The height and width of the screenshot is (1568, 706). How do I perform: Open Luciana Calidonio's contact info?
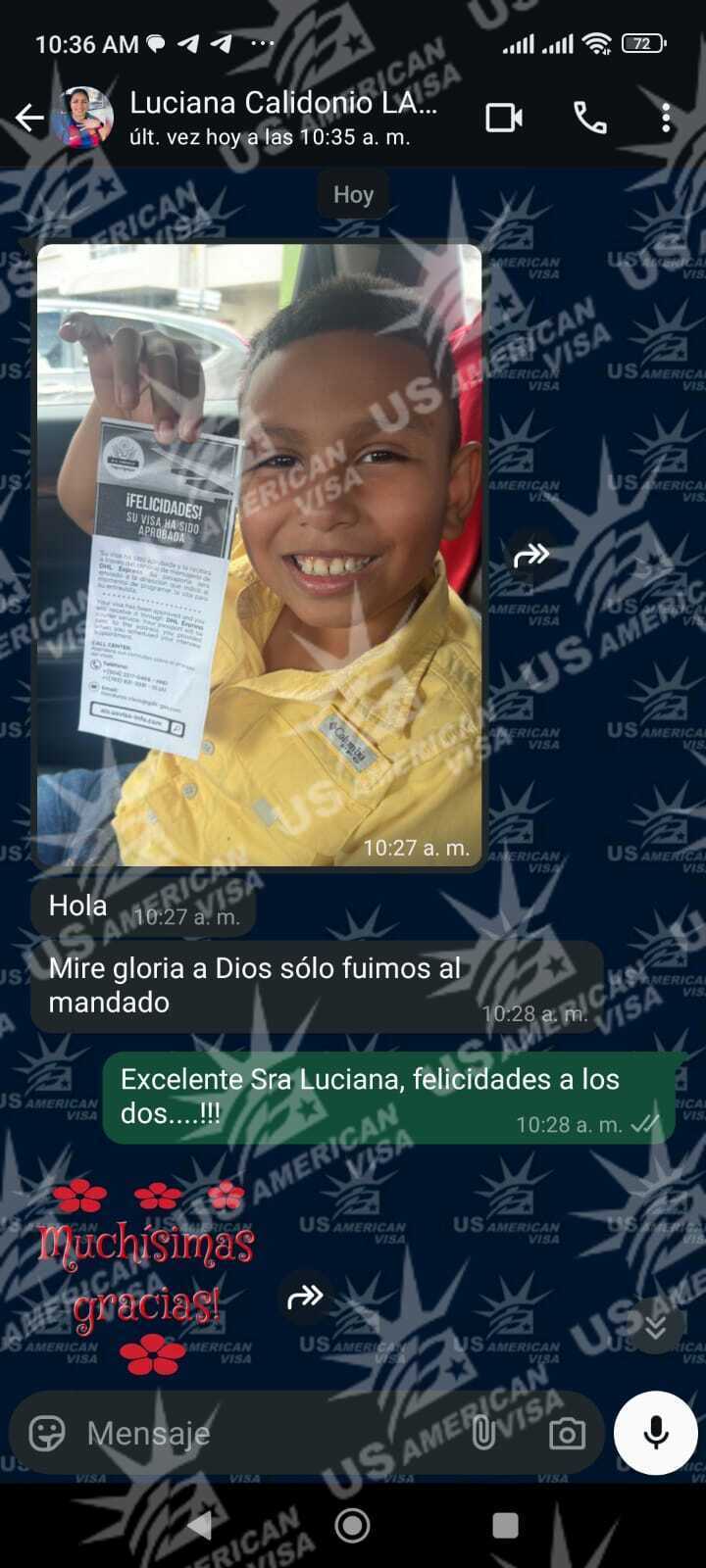coord(282,118)
